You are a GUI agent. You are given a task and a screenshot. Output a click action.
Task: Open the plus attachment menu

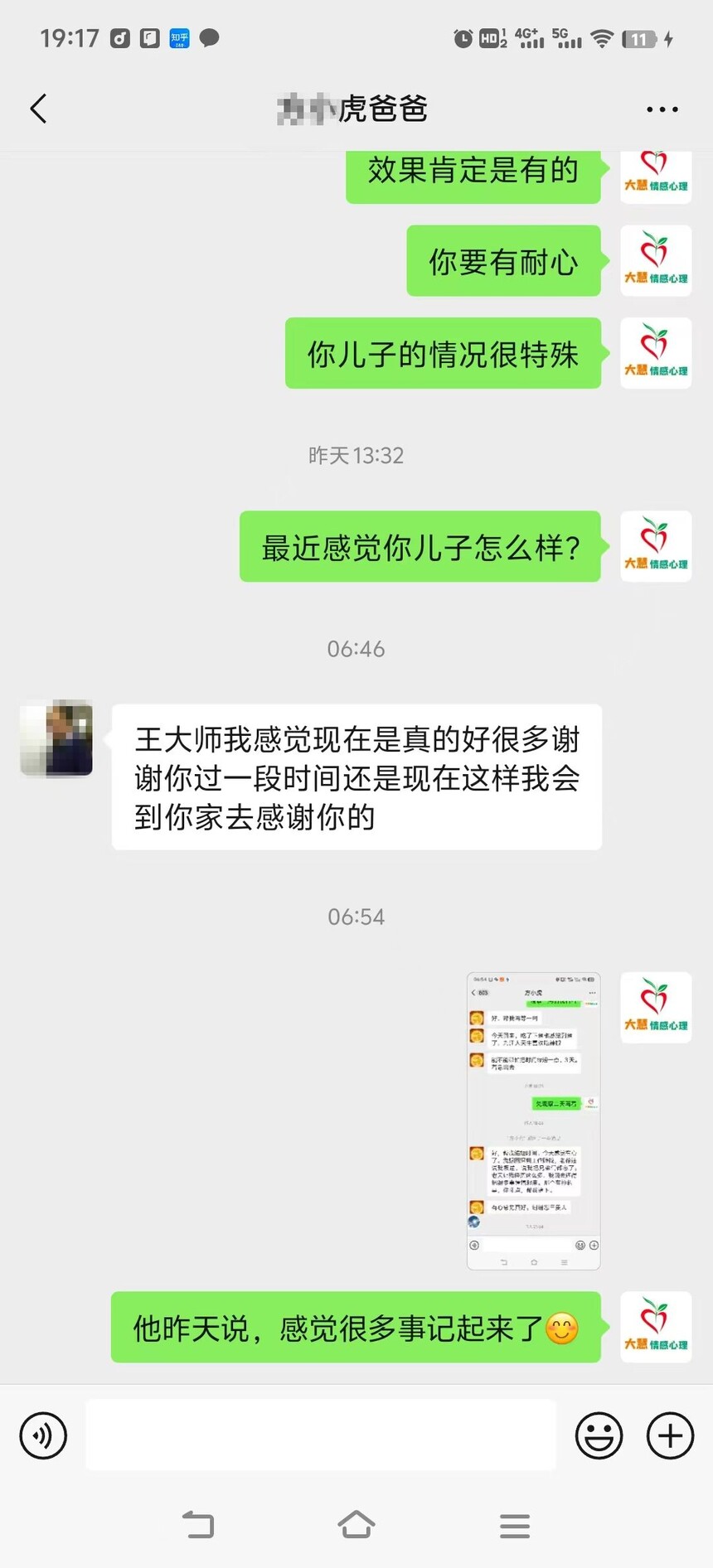coord(670,1435)
